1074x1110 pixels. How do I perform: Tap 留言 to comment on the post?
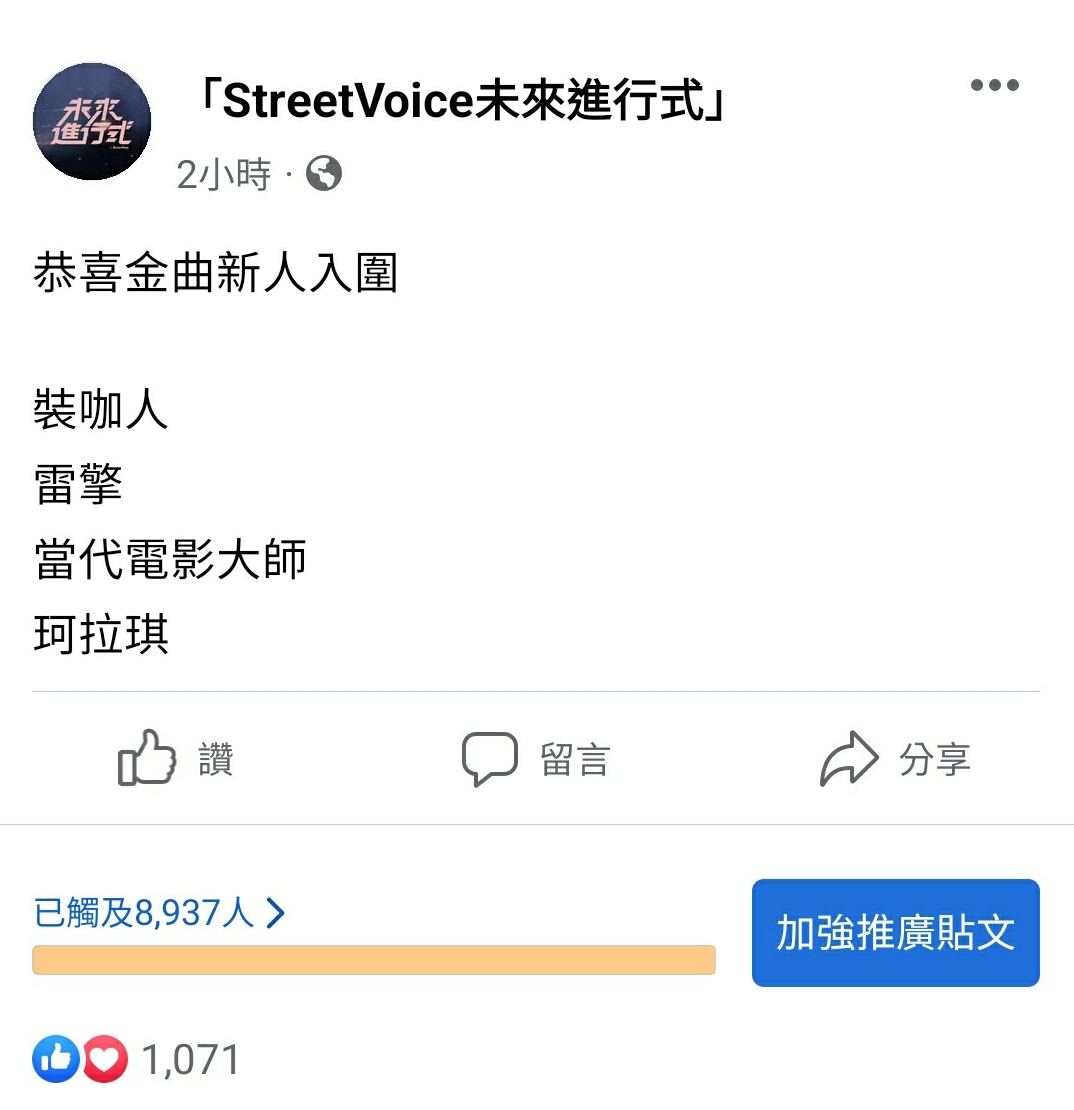tap(536, 760)
